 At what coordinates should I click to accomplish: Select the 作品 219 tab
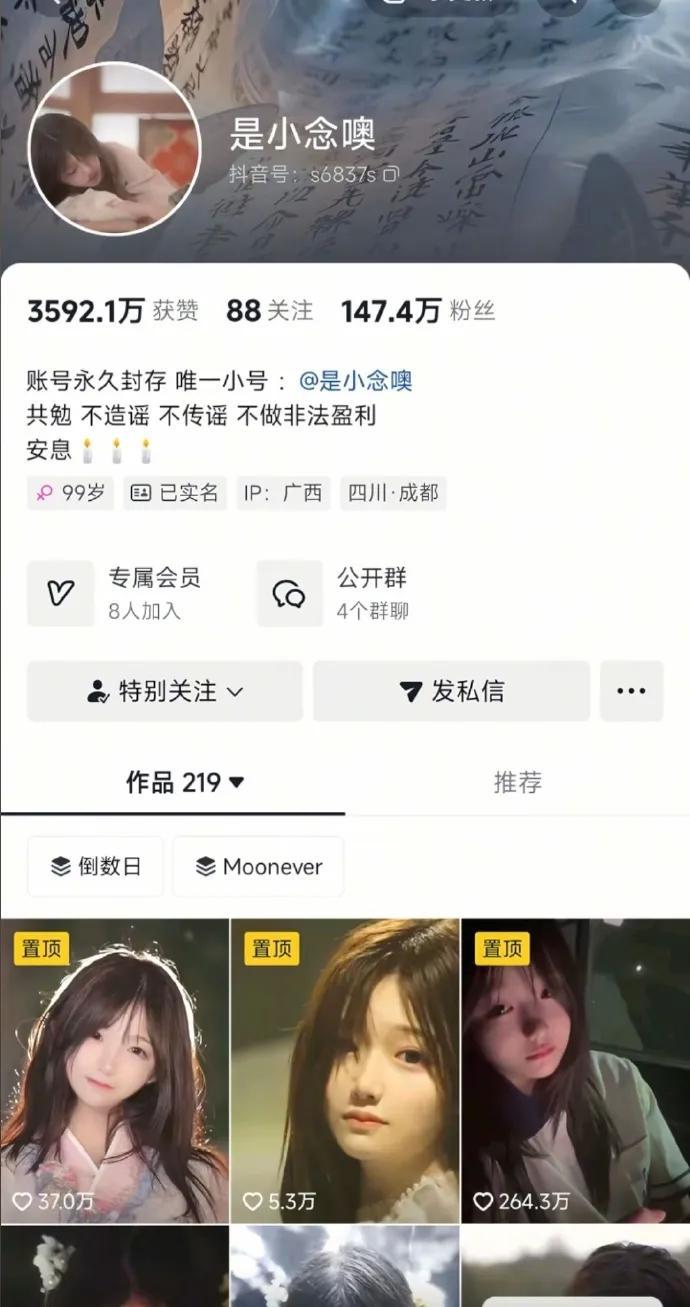[184, 782]
